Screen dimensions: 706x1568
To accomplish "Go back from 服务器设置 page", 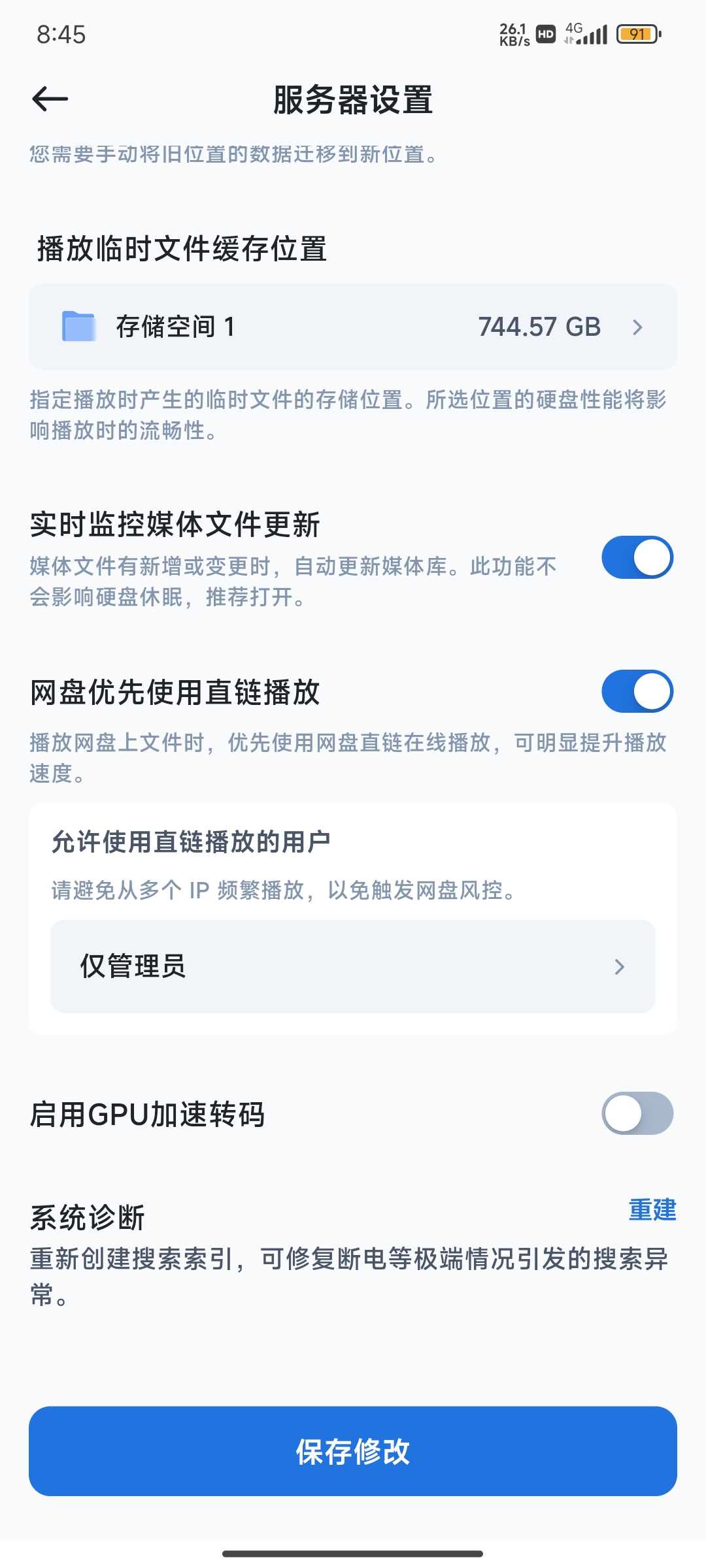I will [50, 99].
